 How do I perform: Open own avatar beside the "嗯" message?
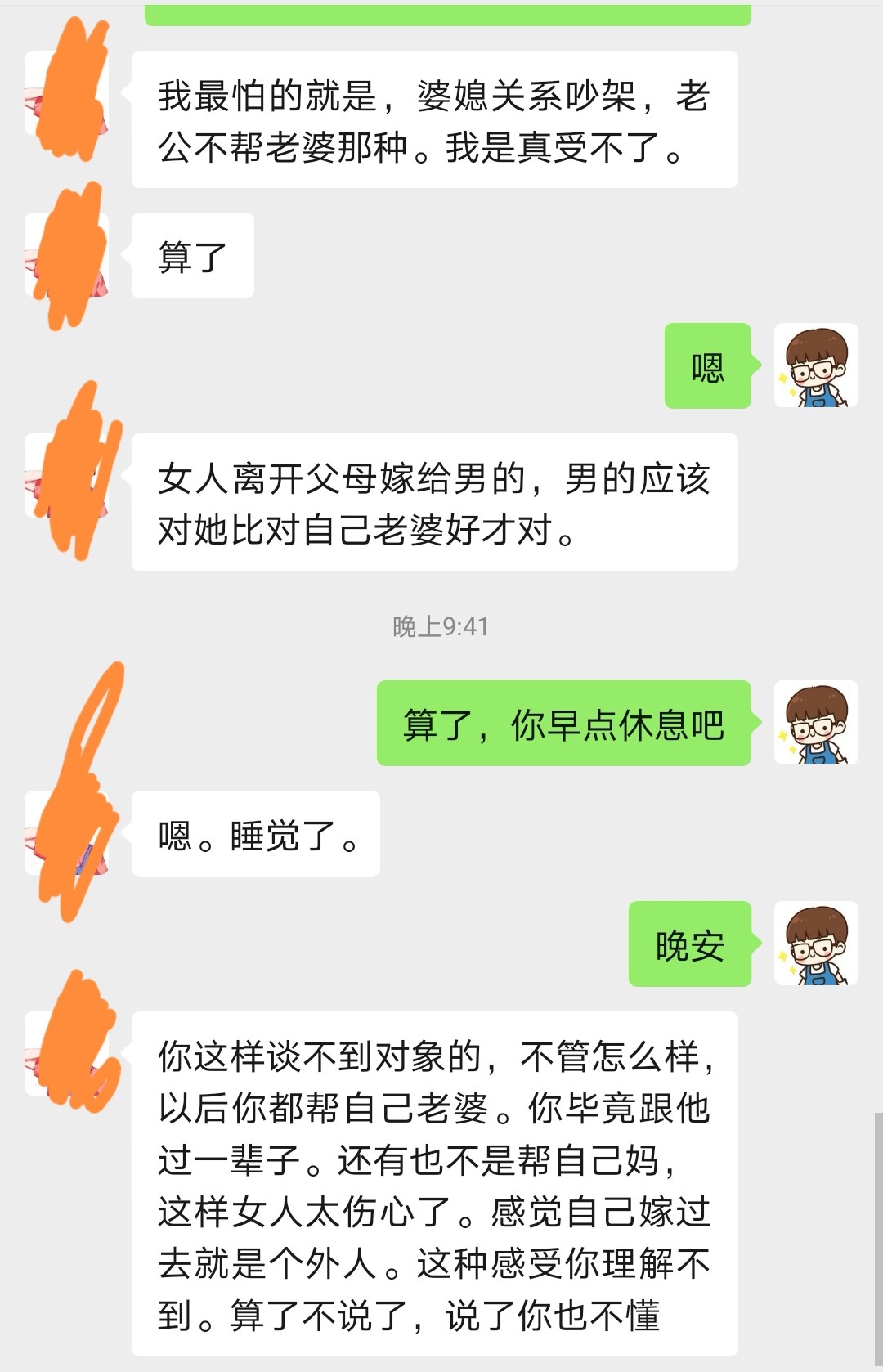pyautogui.click(x=815, y=365)
